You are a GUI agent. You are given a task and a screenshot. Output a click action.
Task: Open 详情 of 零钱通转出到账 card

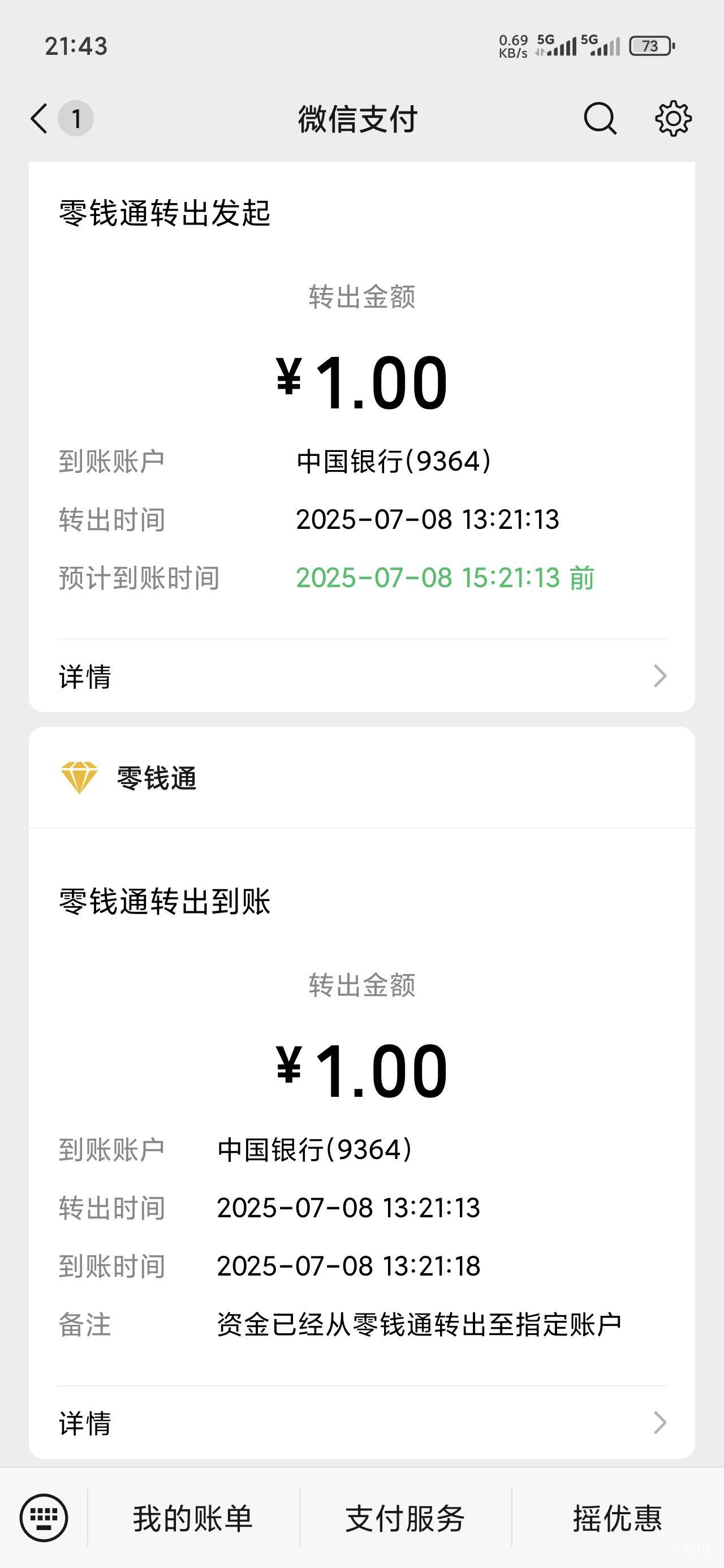361,1423
